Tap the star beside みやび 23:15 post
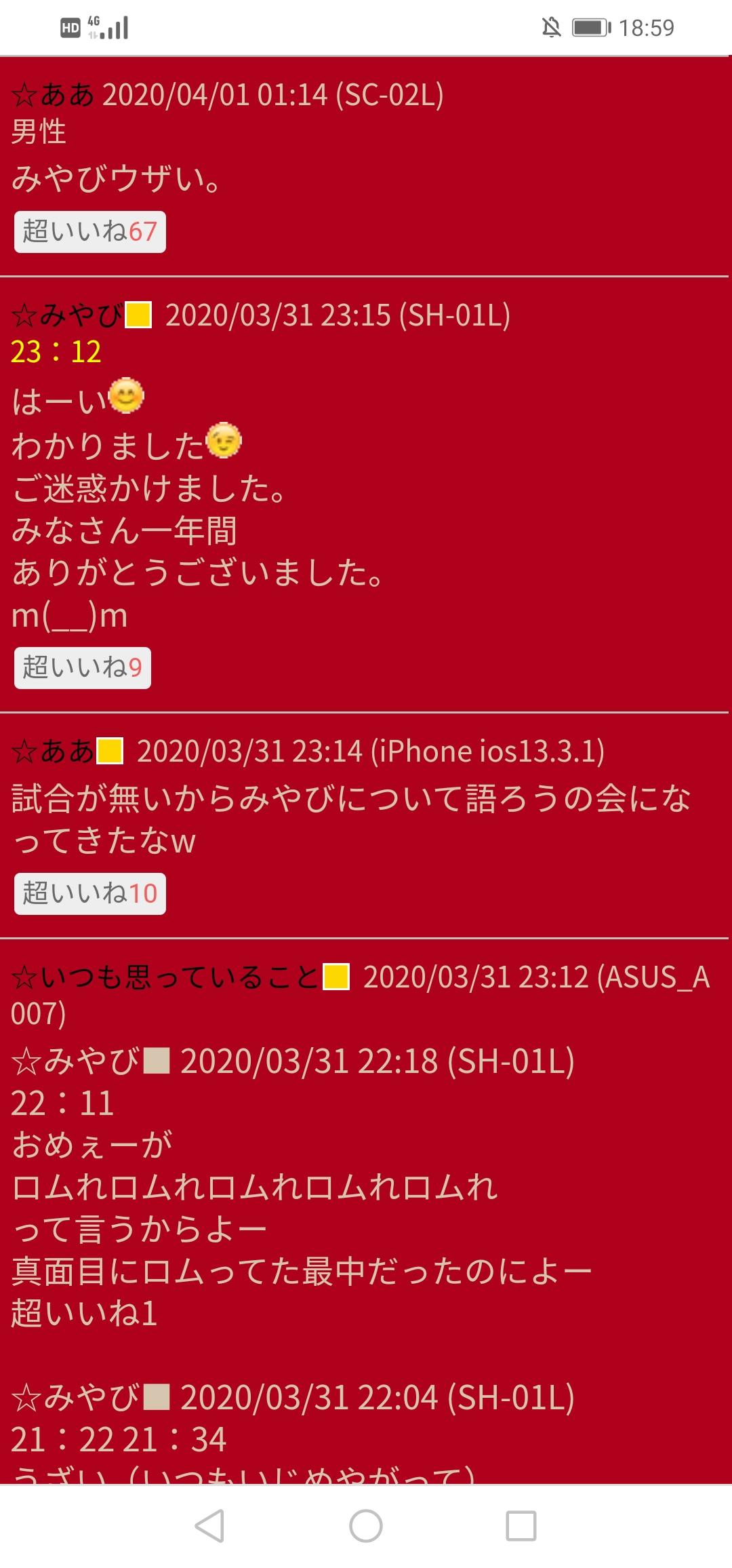732x1568 pixels. (x=24, y=315)
